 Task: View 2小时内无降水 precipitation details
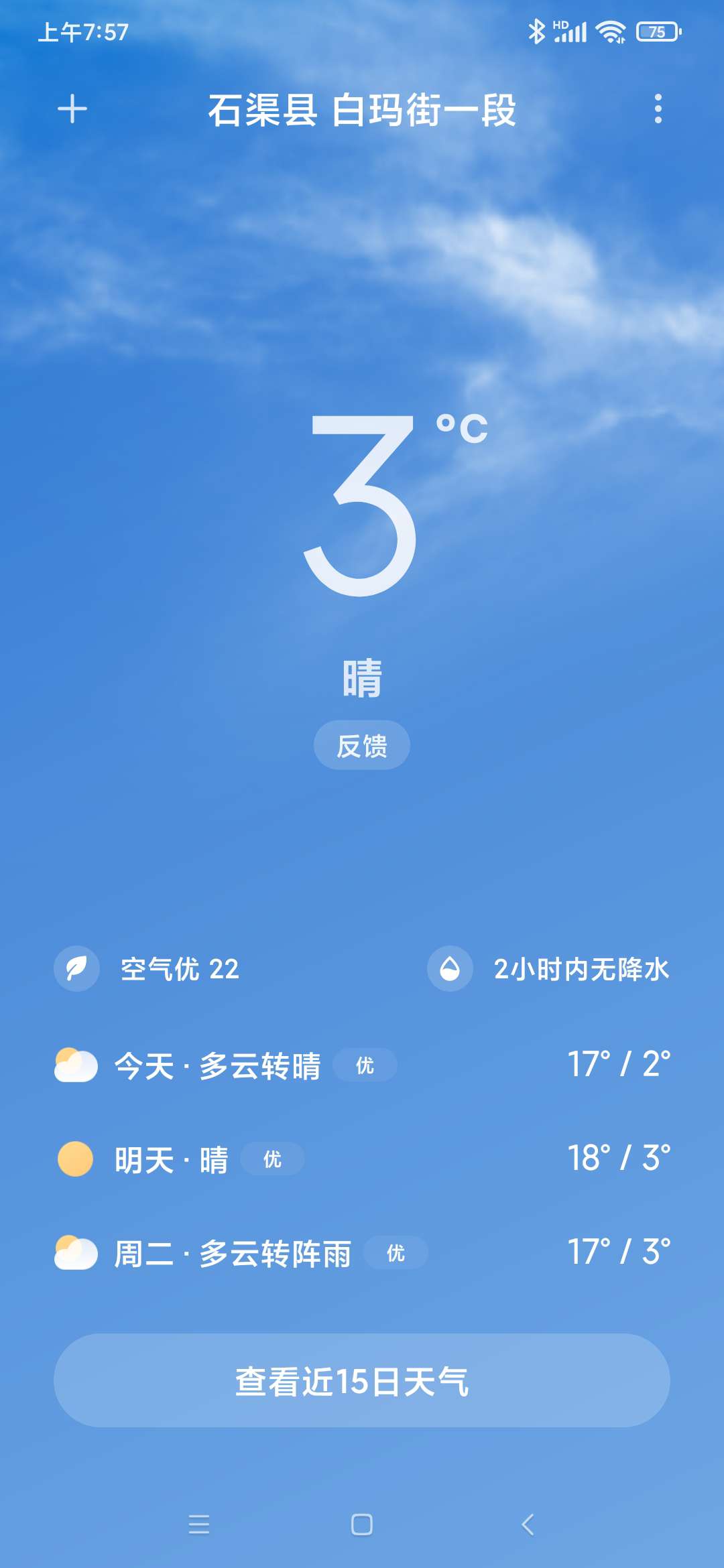click(548, 969)
